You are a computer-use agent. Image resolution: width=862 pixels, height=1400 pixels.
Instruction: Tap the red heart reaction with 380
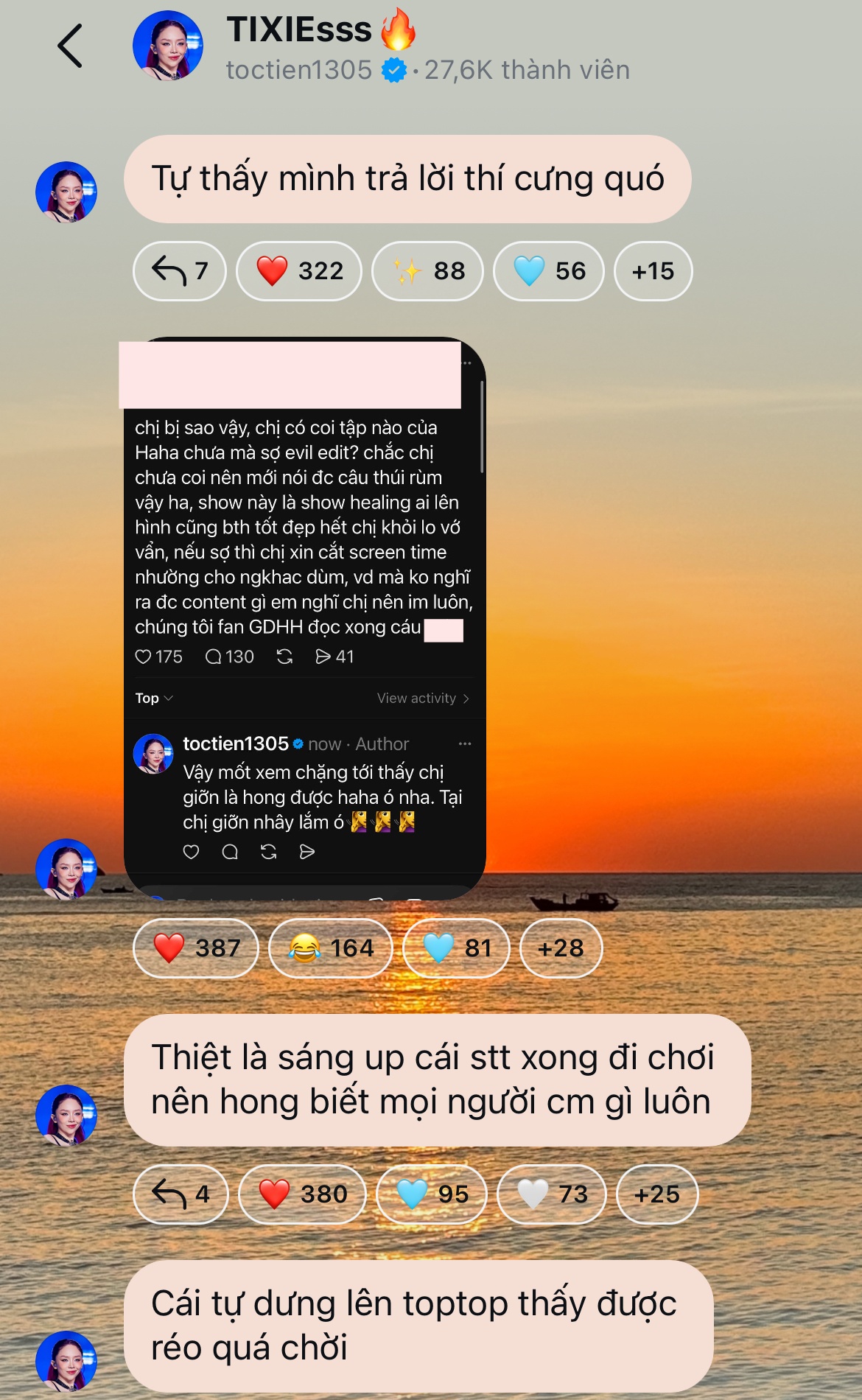click(x=303, y=1194)
